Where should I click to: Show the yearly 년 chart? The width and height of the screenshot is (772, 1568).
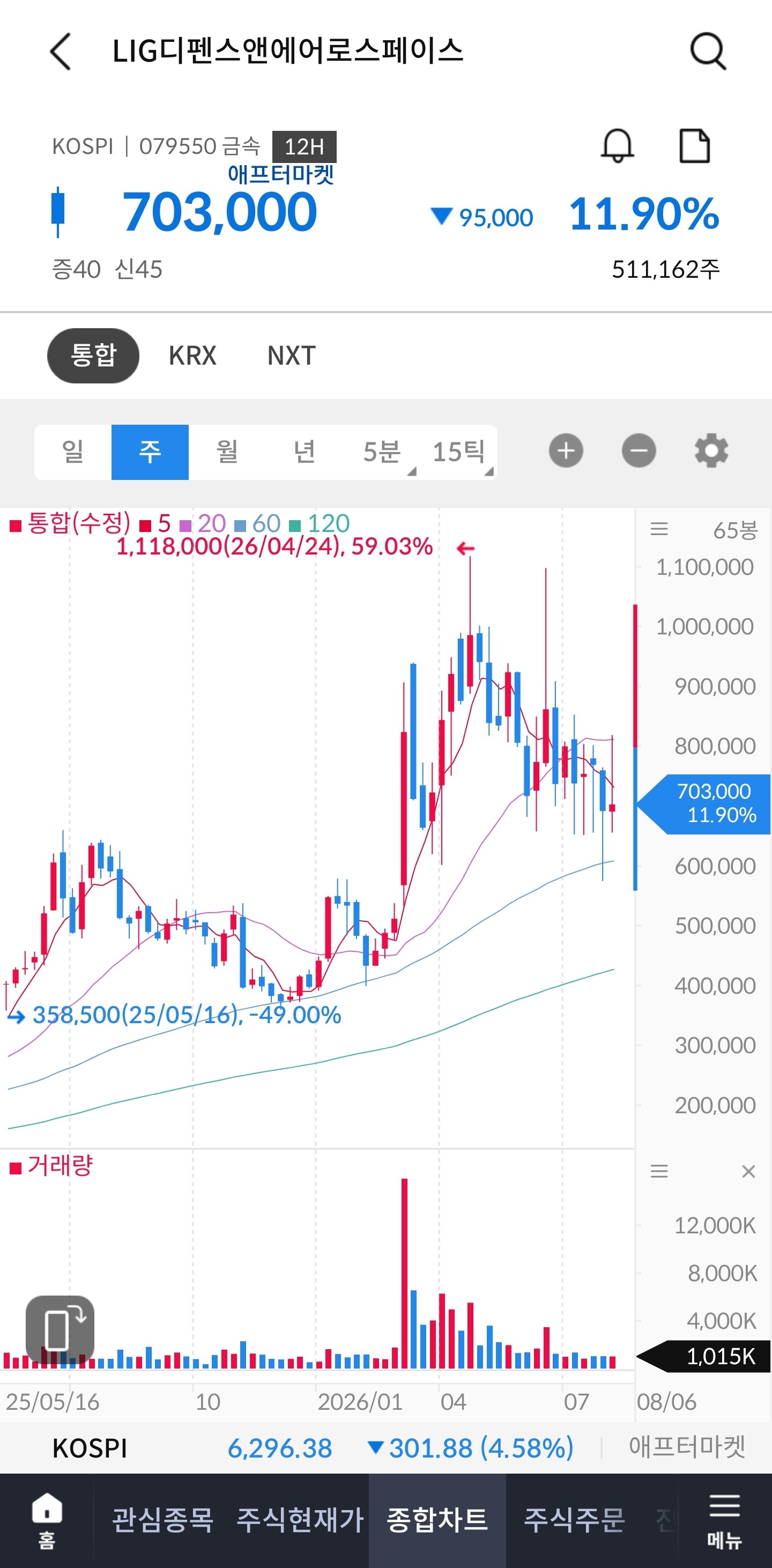pyautogui.click(x=304, y=452)
